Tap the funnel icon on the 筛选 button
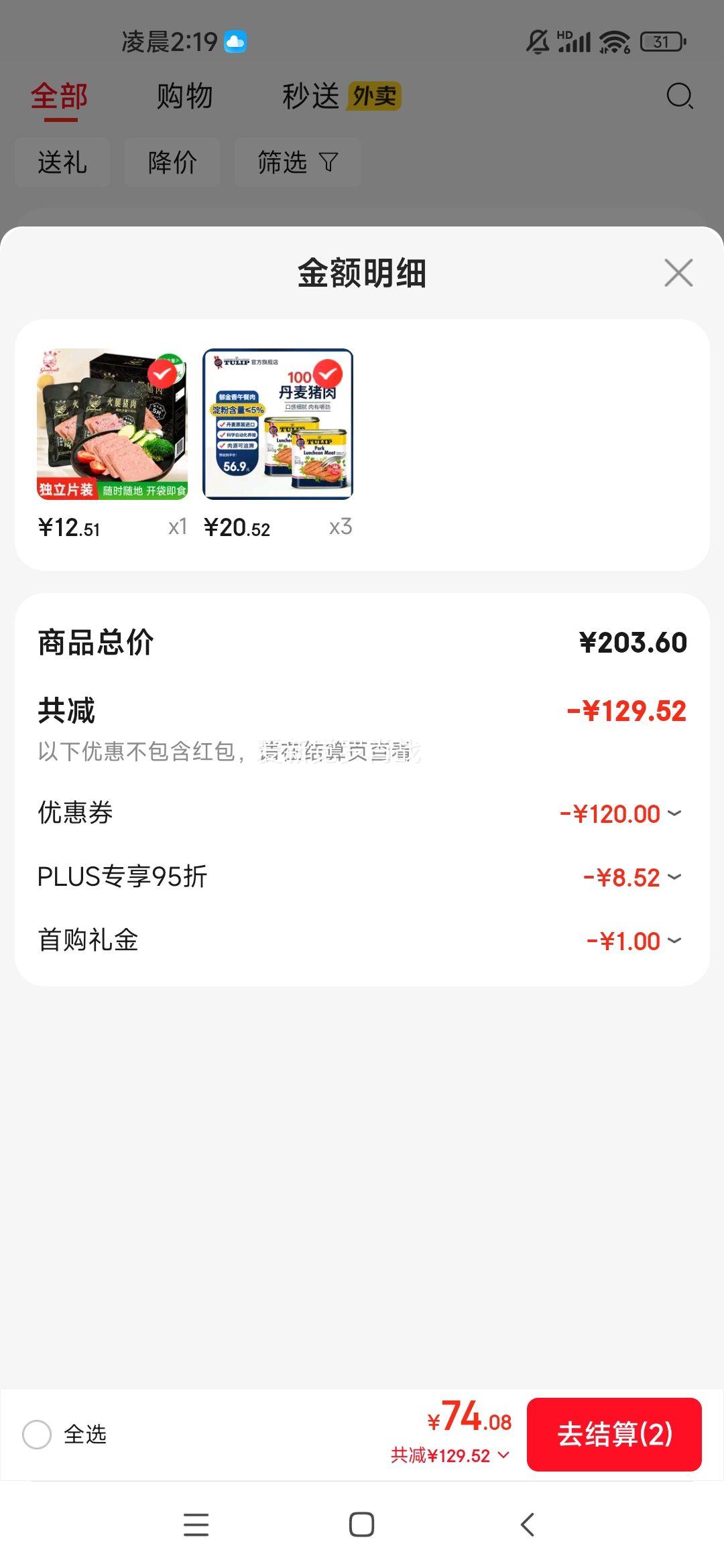This screenshot has width=724, height=1568. pyautogui.click(x=328, y=163)
